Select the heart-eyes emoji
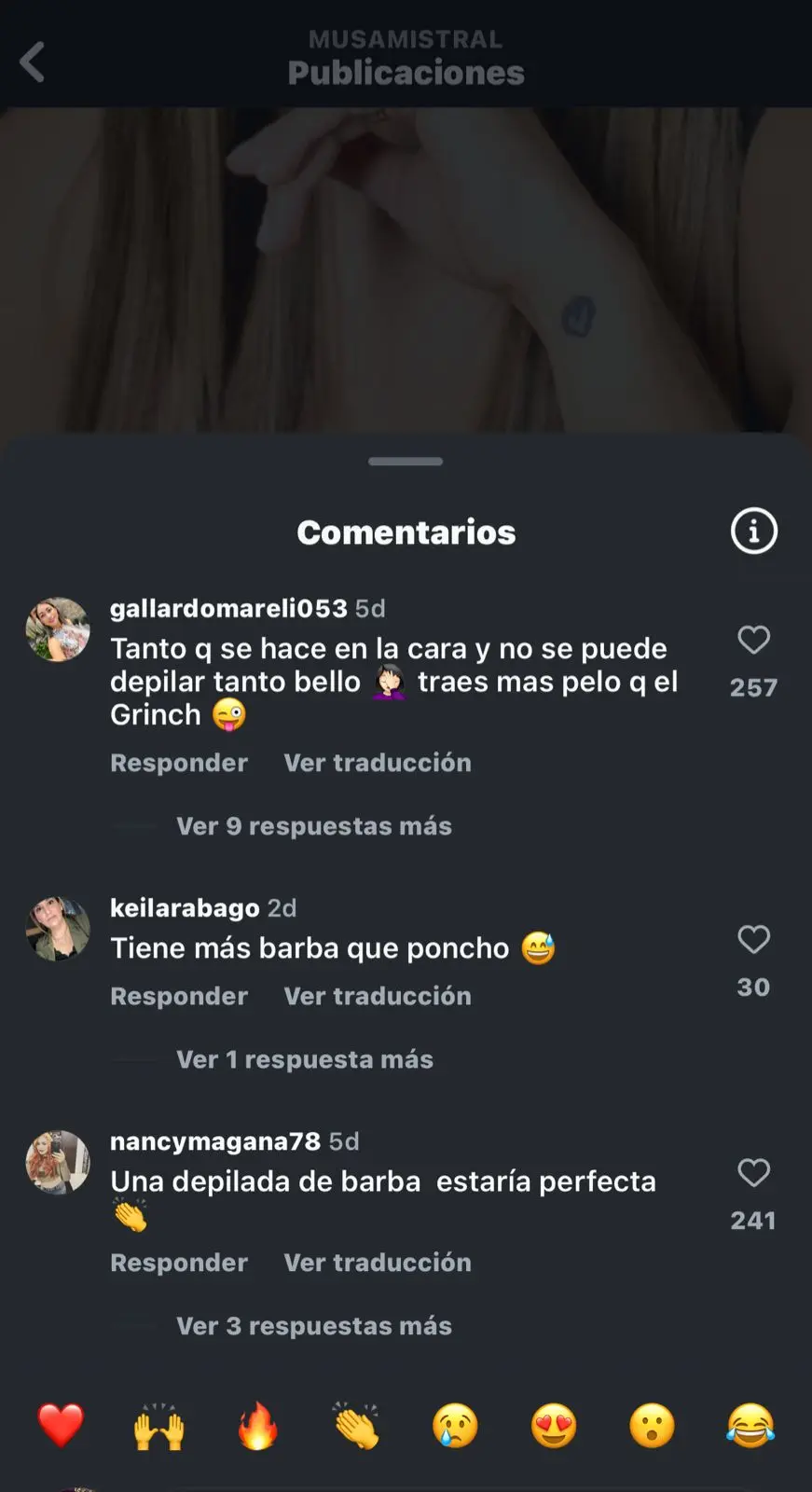This screenshot has height=1492, width=812. coord(554,1426)
